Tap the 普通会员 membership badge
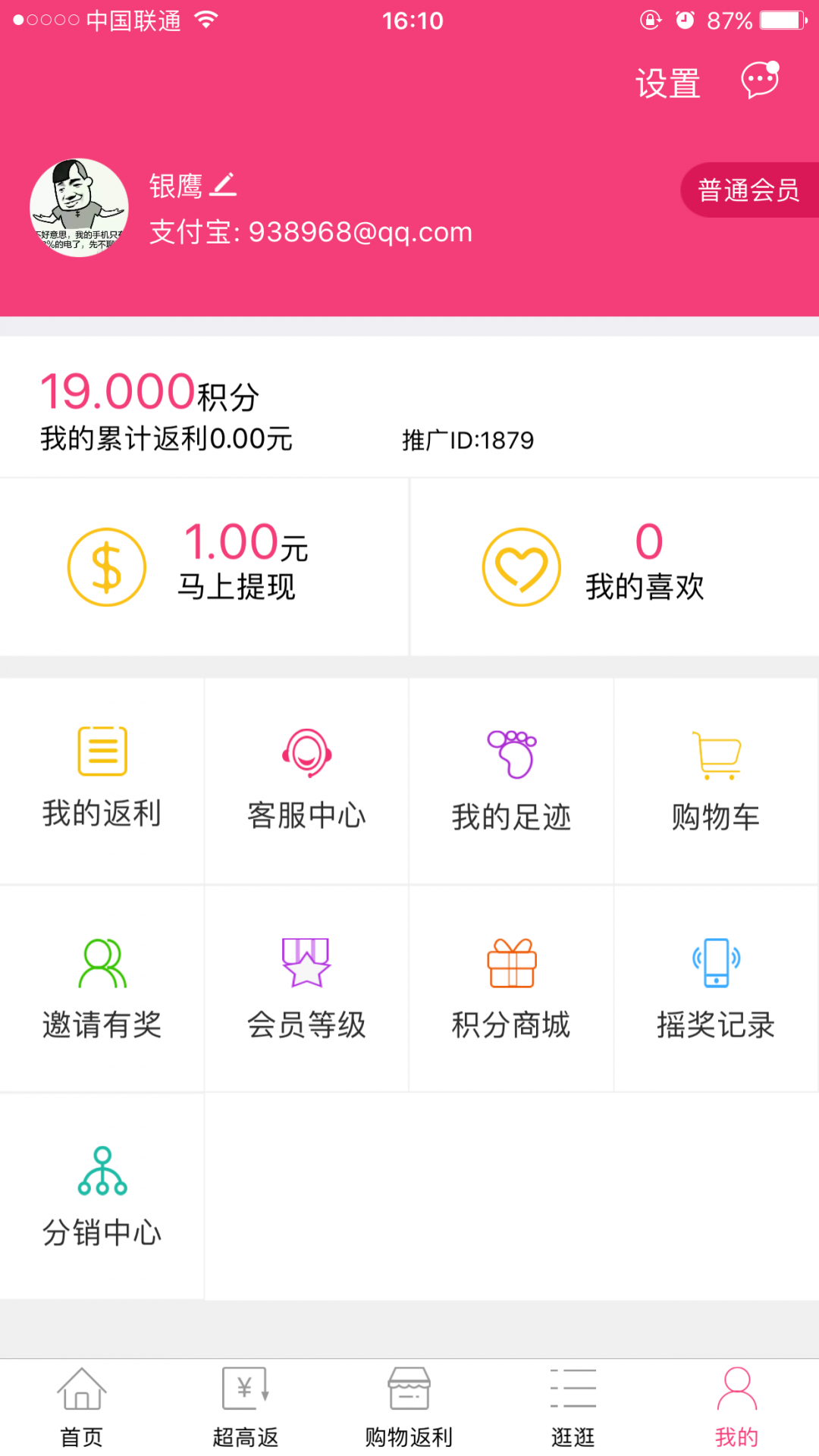The image size is (819, 1456). click(x=748, y=190)
